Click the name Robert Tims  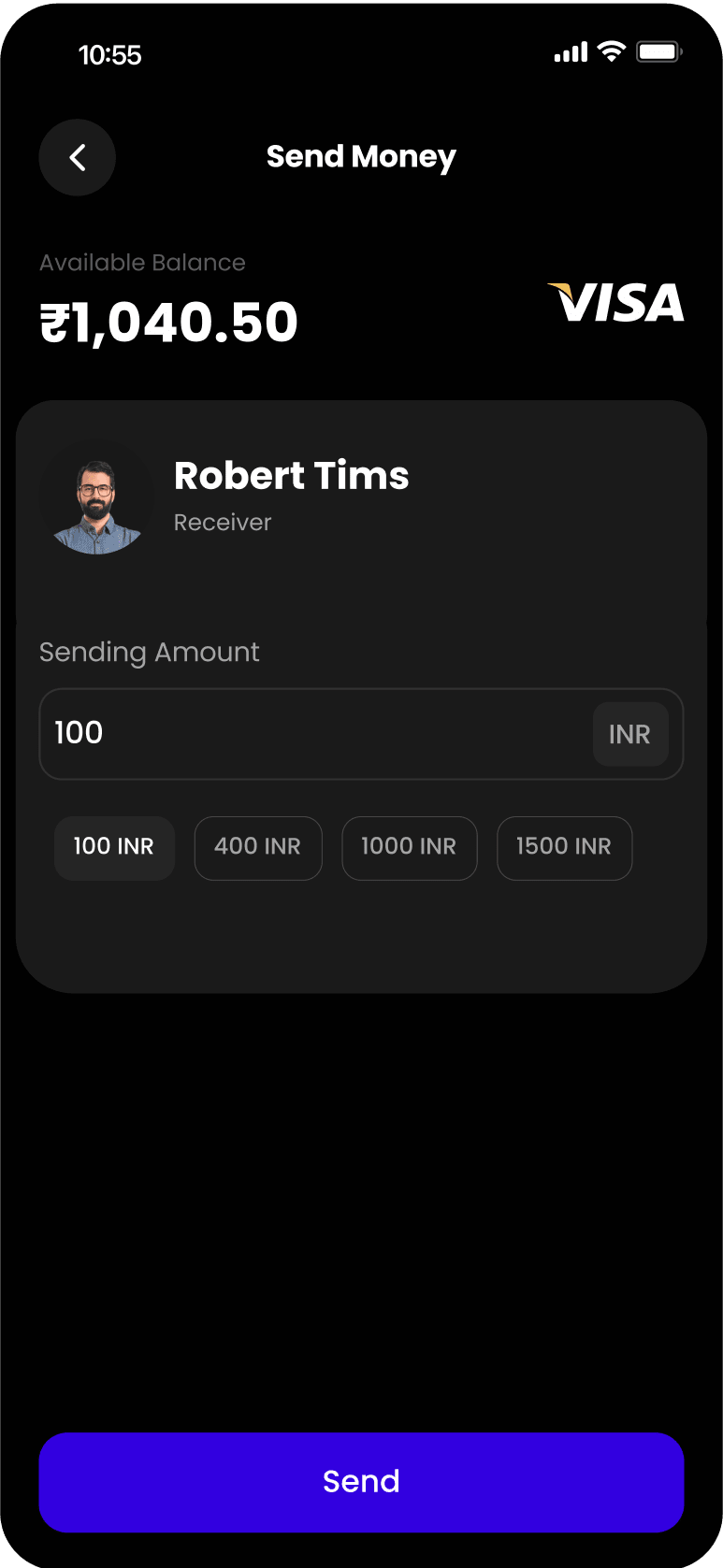tap(291, 475)
